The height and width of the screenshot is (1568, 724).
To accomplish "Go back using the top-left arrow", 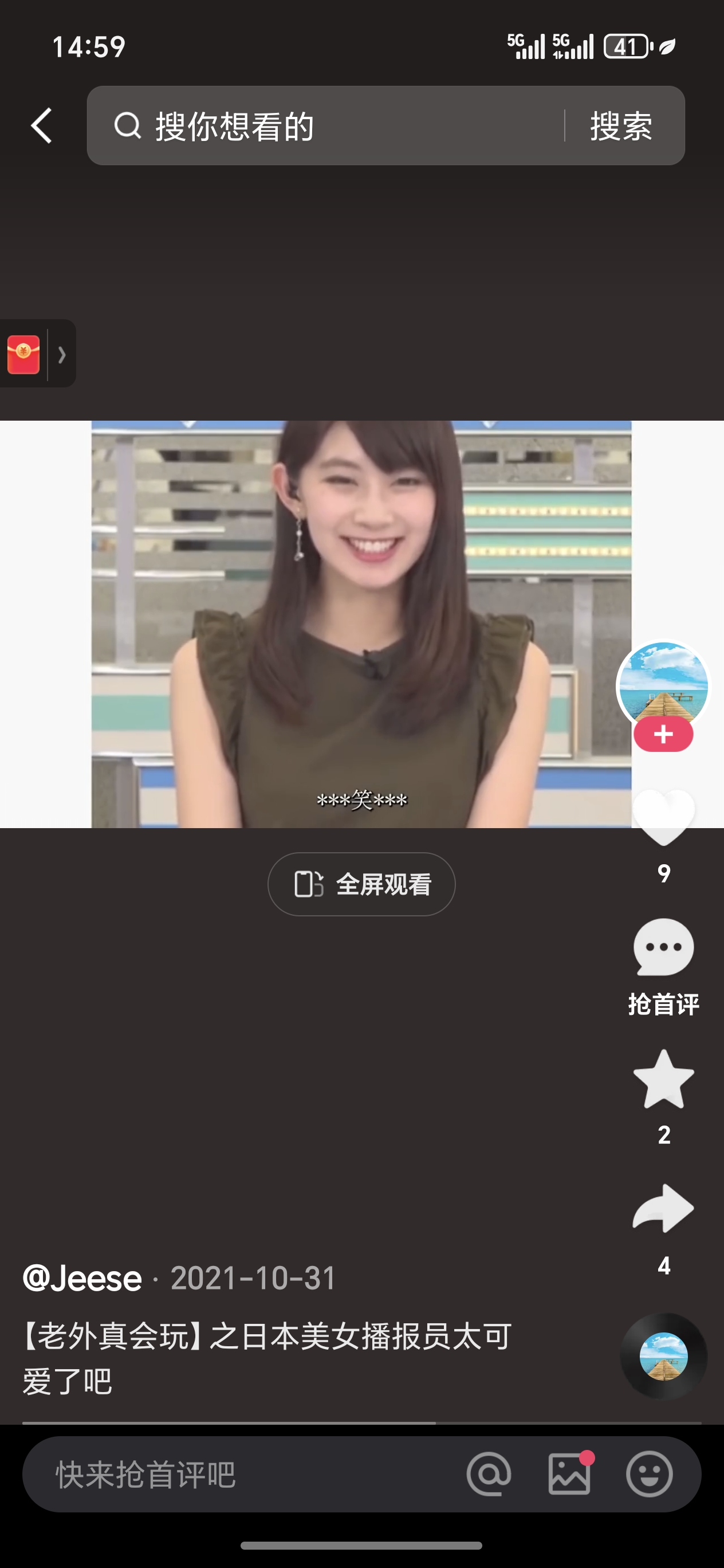I will [x=41, y=126].
